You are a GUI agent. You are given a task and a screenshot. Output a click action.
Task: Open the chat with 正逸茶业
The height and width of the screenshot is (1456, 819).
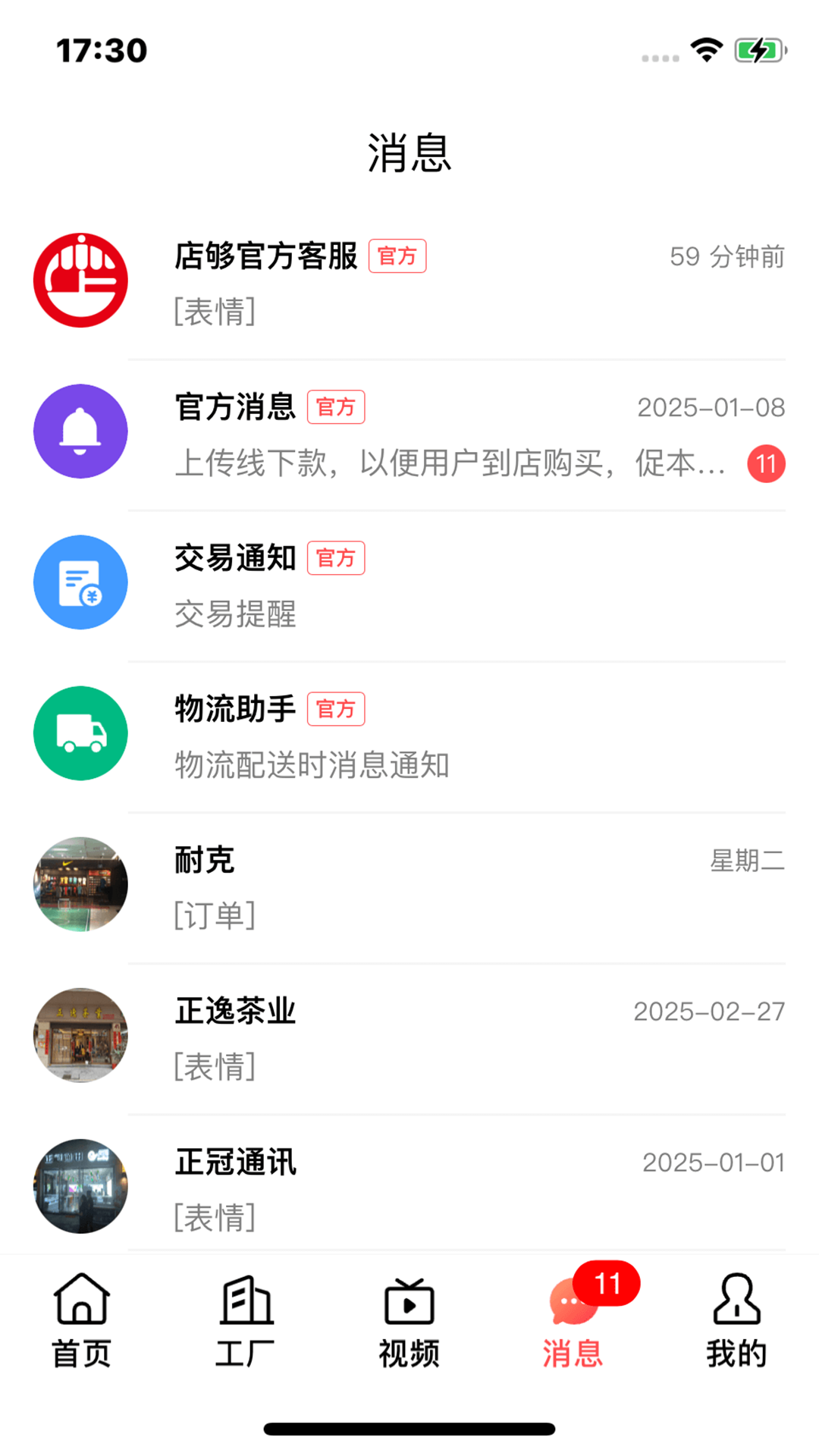409,1037
